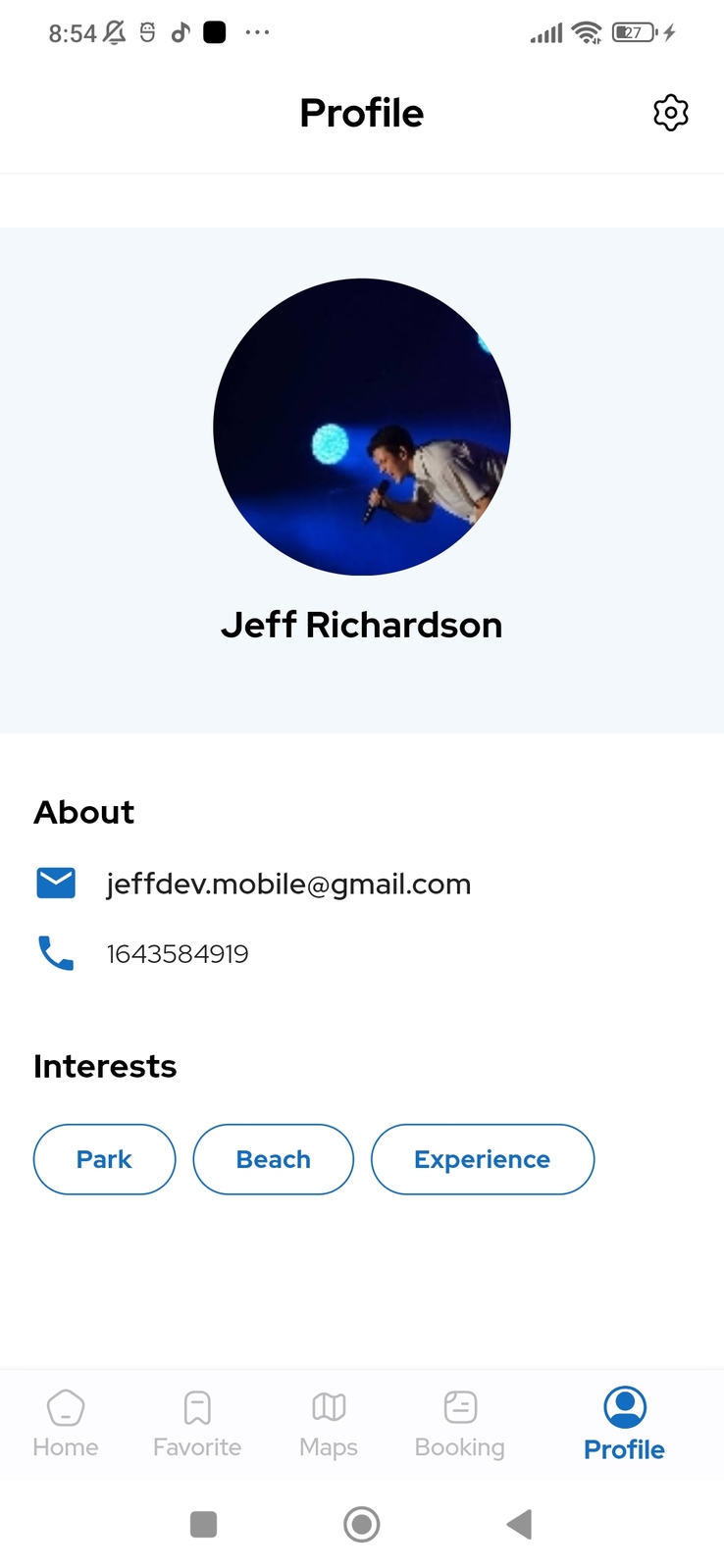
Task: Switch to the Booking tab
Action: coord(460,1423)
